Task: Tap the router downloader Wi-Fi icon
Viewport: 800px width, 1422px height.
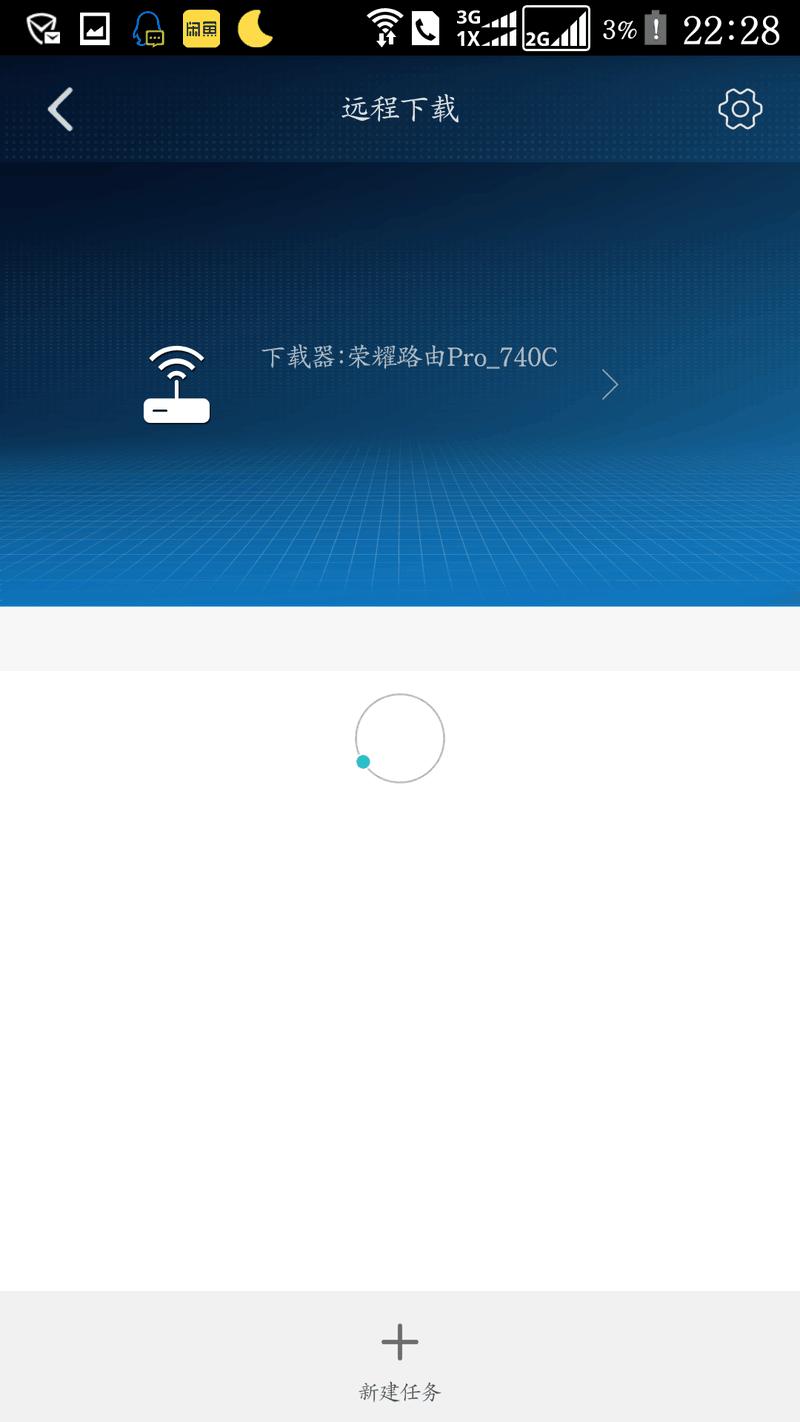Action: point(177,384)
